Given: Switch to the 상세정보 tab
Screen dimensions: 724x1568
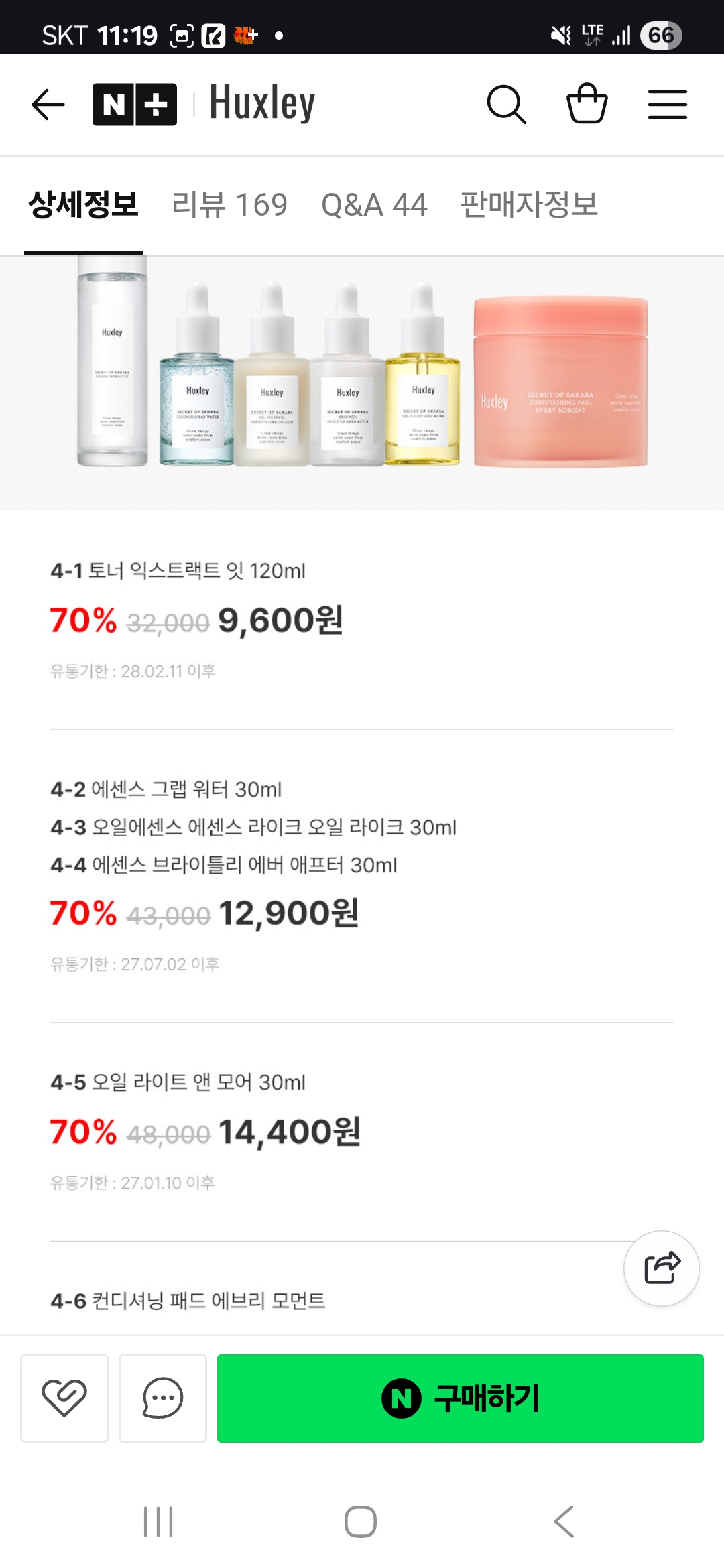Looking at the screenshot, I should pyautogui.click(x=83, y=205).
